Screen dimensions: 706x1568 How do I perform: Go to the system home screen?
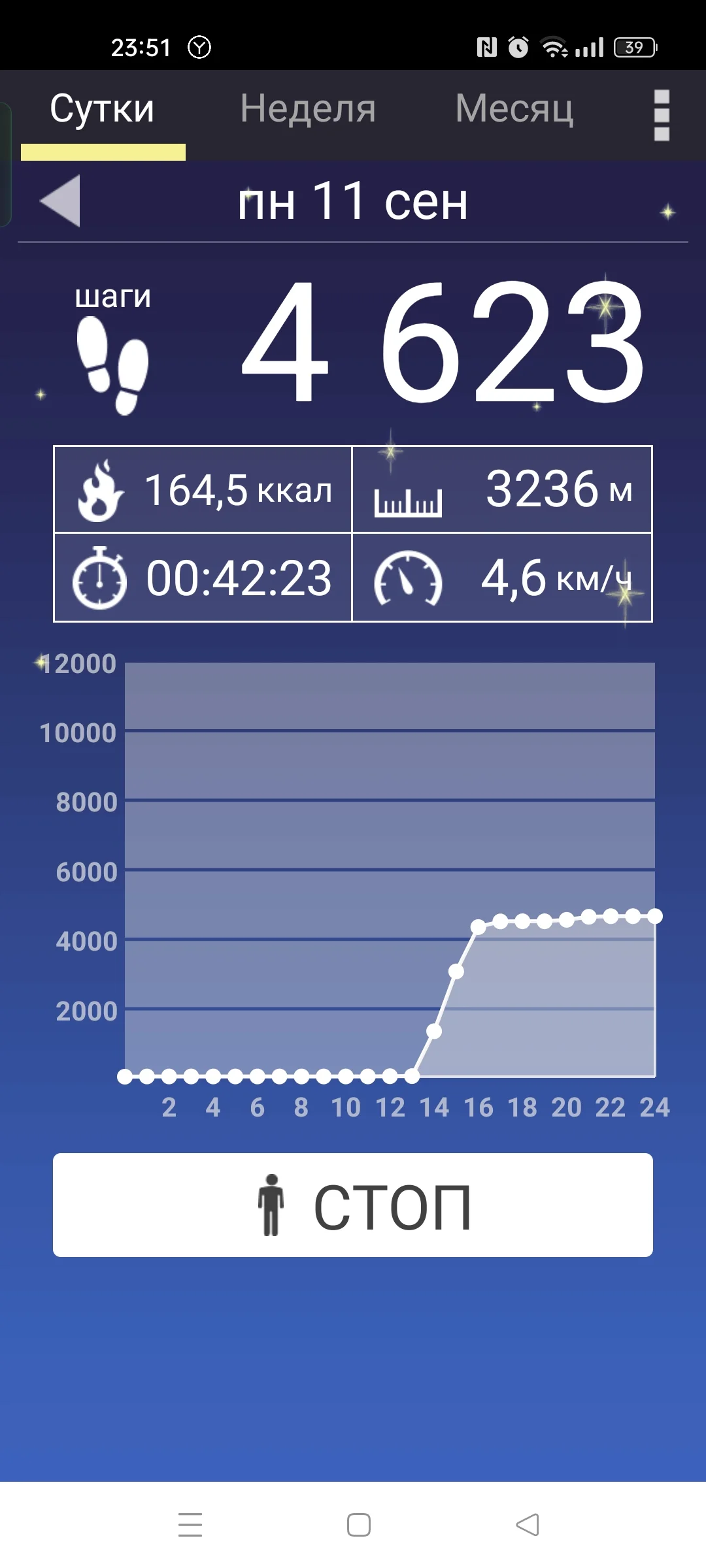pyautogui.click(x=358, y=1525)
